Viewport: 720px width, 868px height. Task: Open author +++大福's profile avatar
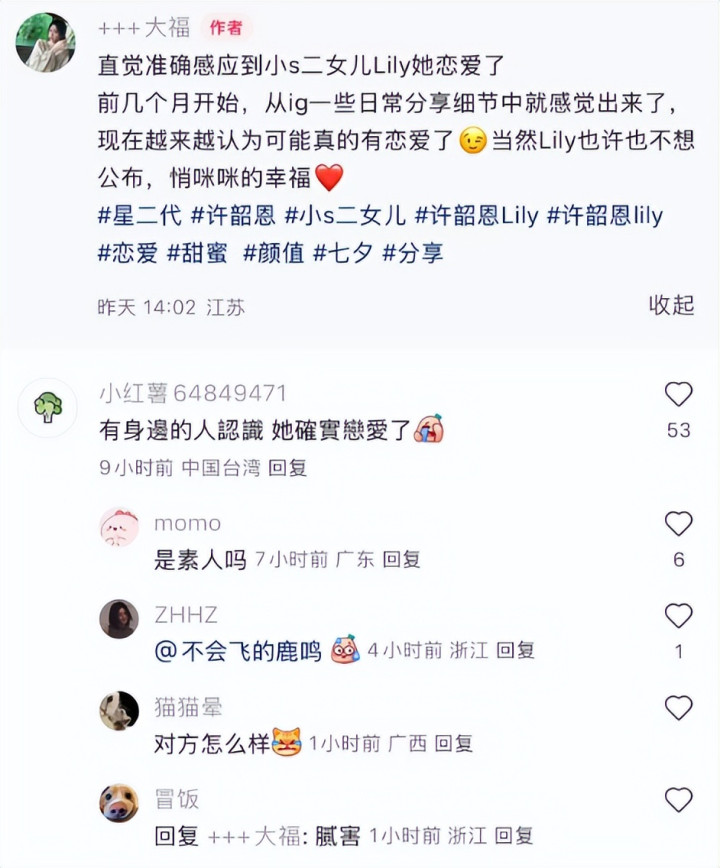[x=45, y=43]
